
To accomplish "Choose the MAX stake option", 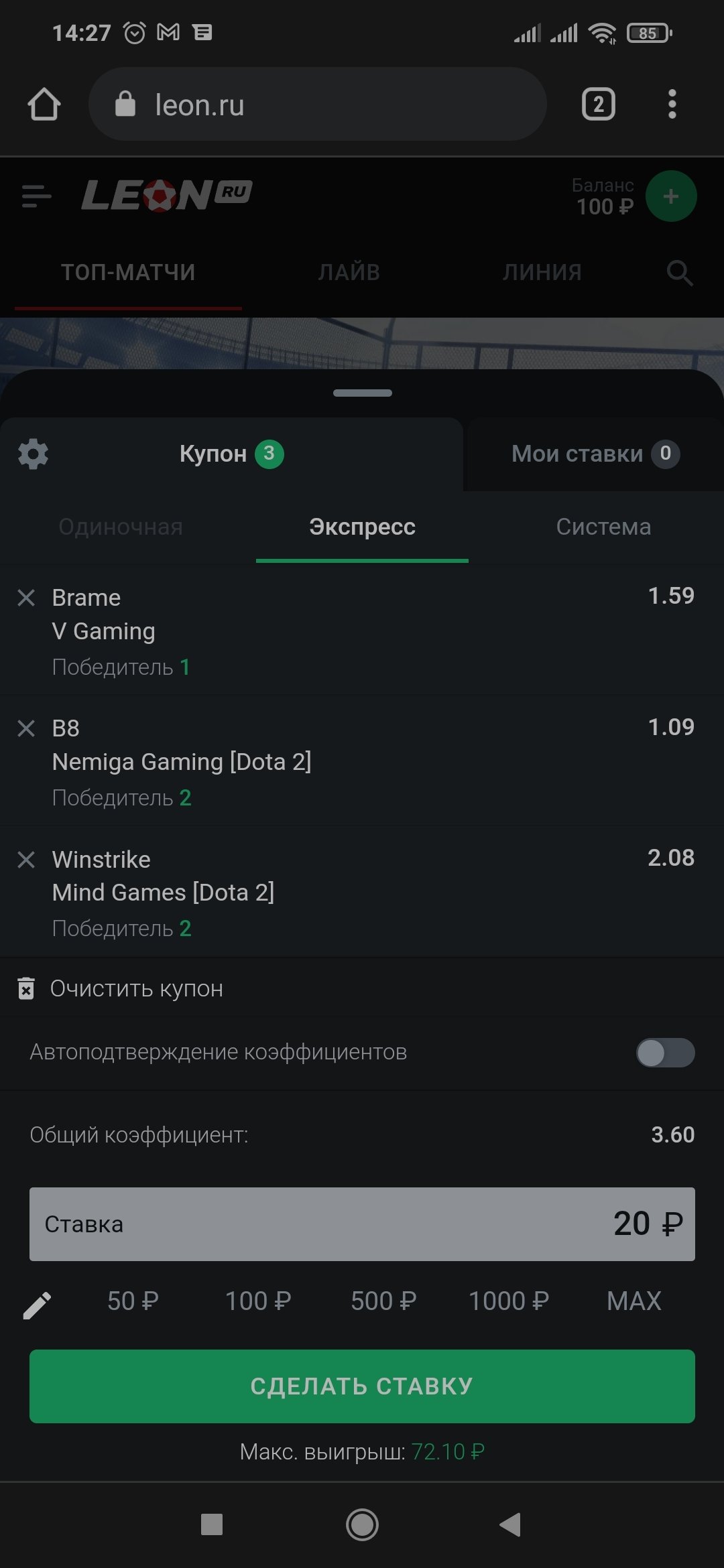I will click(x=633, y=1301).
